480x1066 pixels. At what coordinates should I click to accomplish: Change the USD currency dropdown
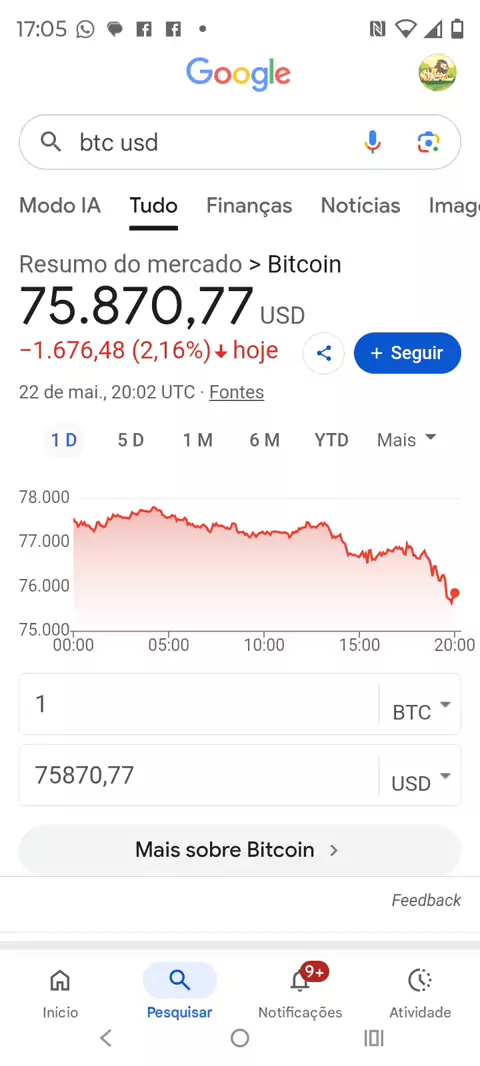pyautogui.click(x=421, y=776)
